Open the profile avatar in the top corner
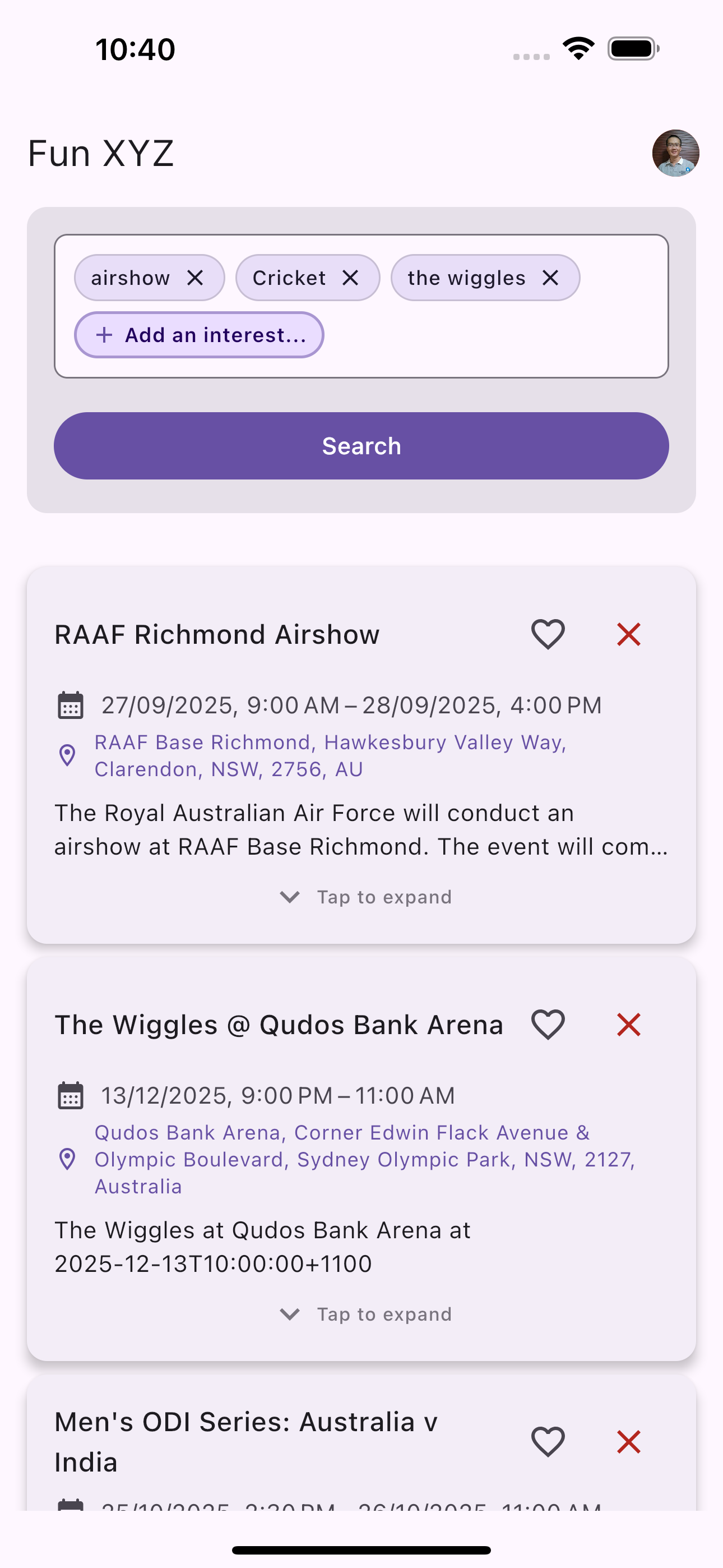Viewport: 723px width, 1568px height. point(675,153)
